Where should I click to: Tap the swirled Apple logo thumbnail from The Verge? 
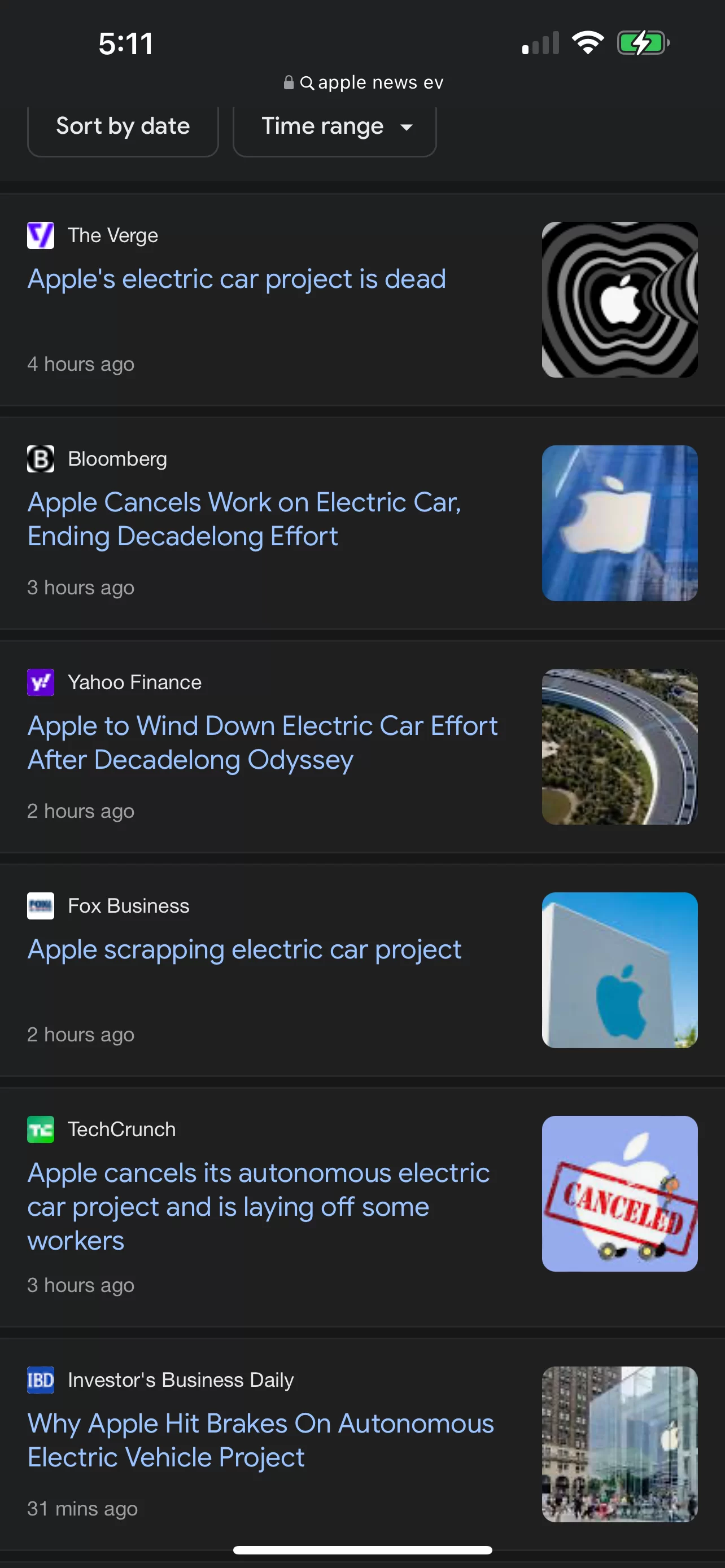pyautogui.click(x=619, y=300)
